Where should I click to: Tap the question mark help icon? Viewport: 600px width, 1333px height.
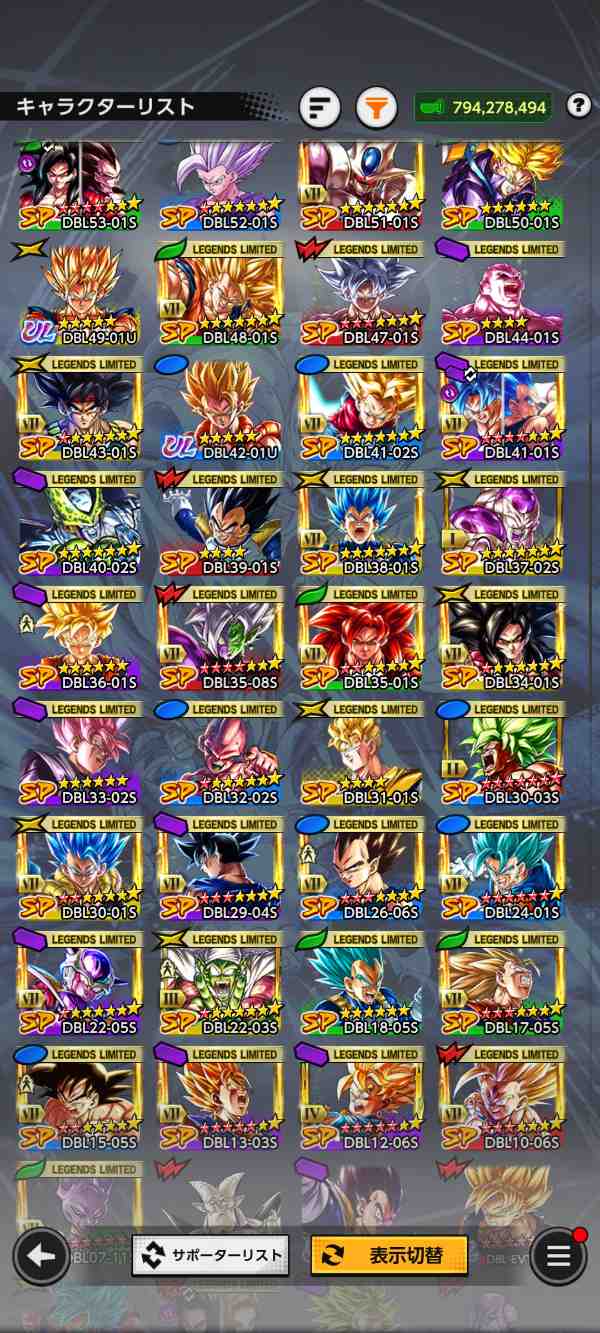coord(578,105)
